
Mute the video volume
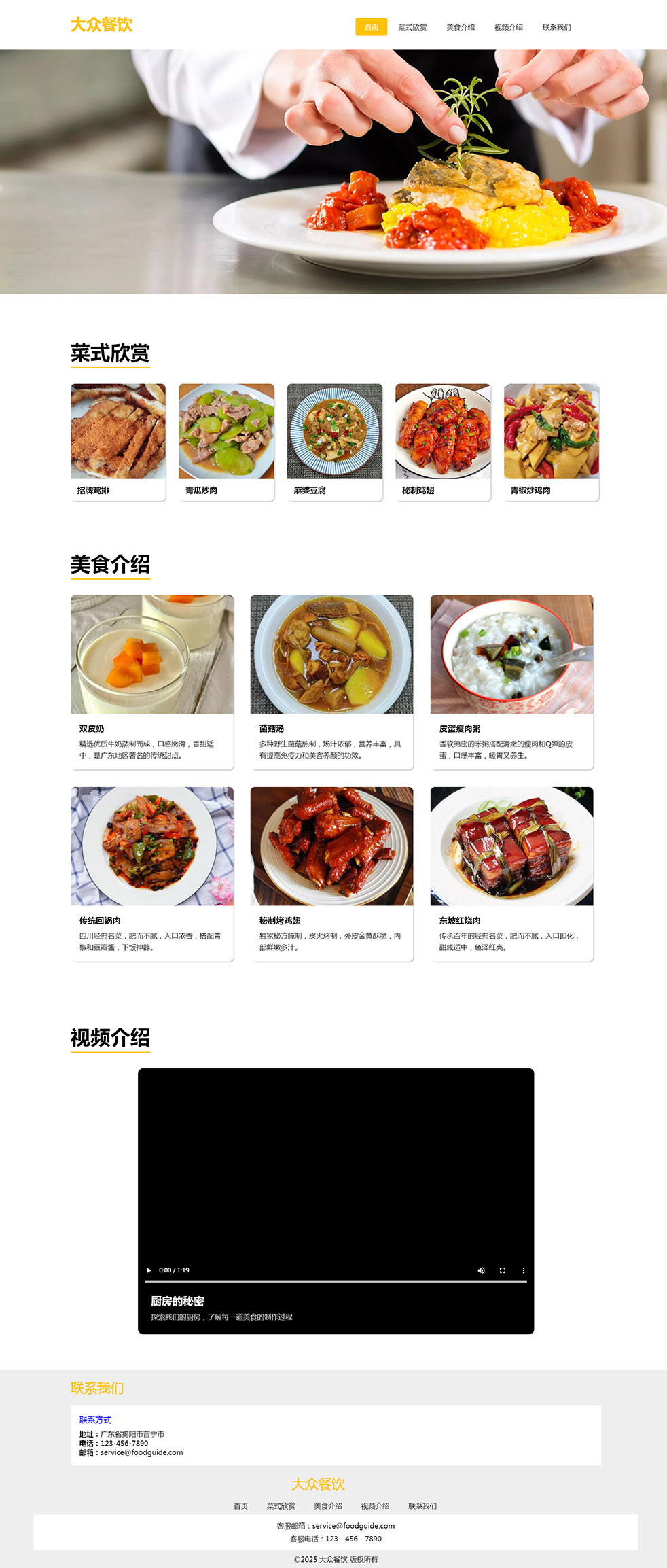(481, 1270)
